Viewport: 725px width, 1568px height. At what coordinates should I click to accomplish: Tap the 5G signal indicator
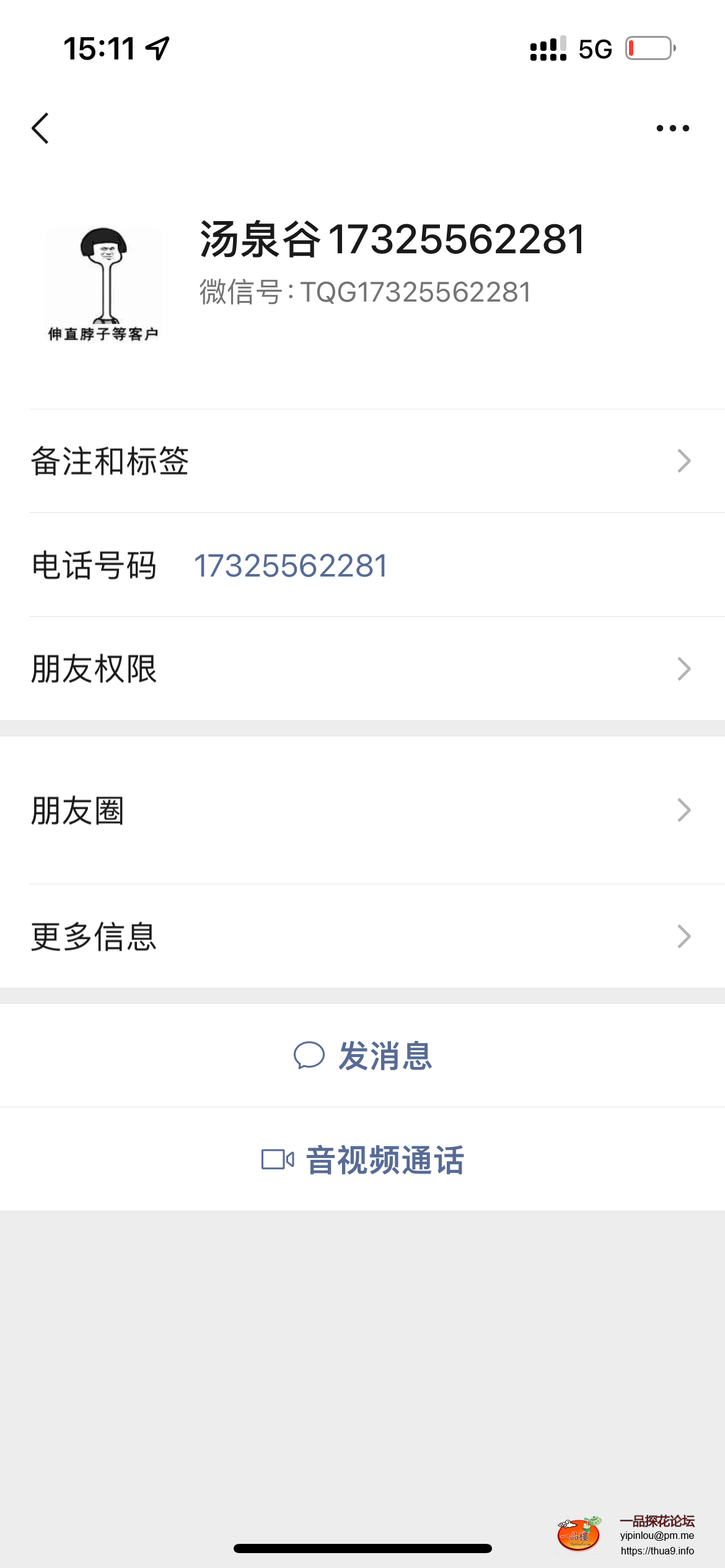[593, 48]
